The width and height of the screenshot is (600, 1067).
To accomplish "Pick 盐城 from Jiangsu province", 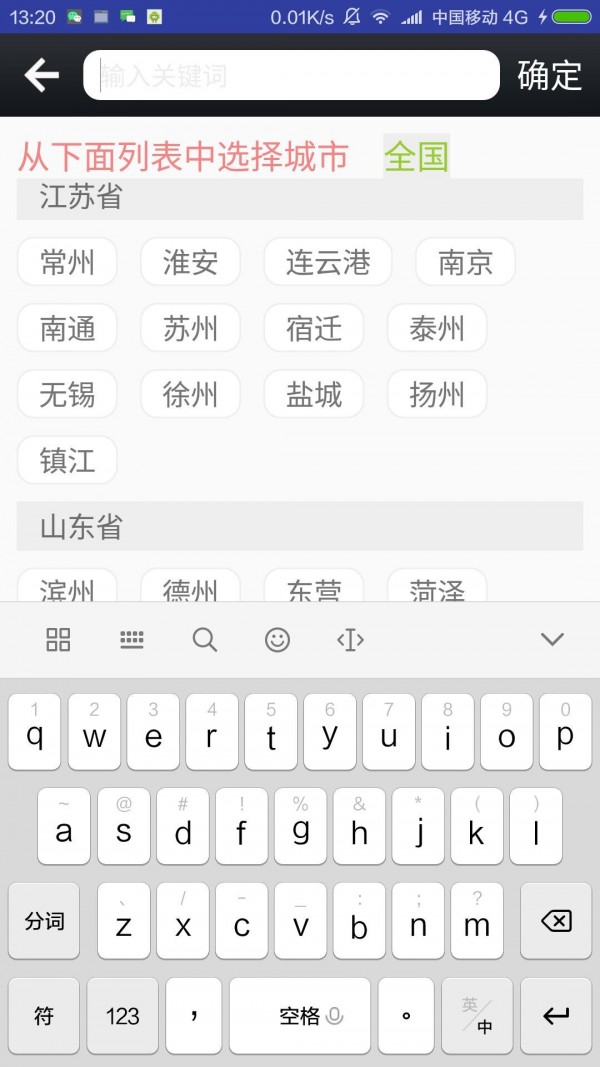I will pyautogui.click(x=313, y=394).
